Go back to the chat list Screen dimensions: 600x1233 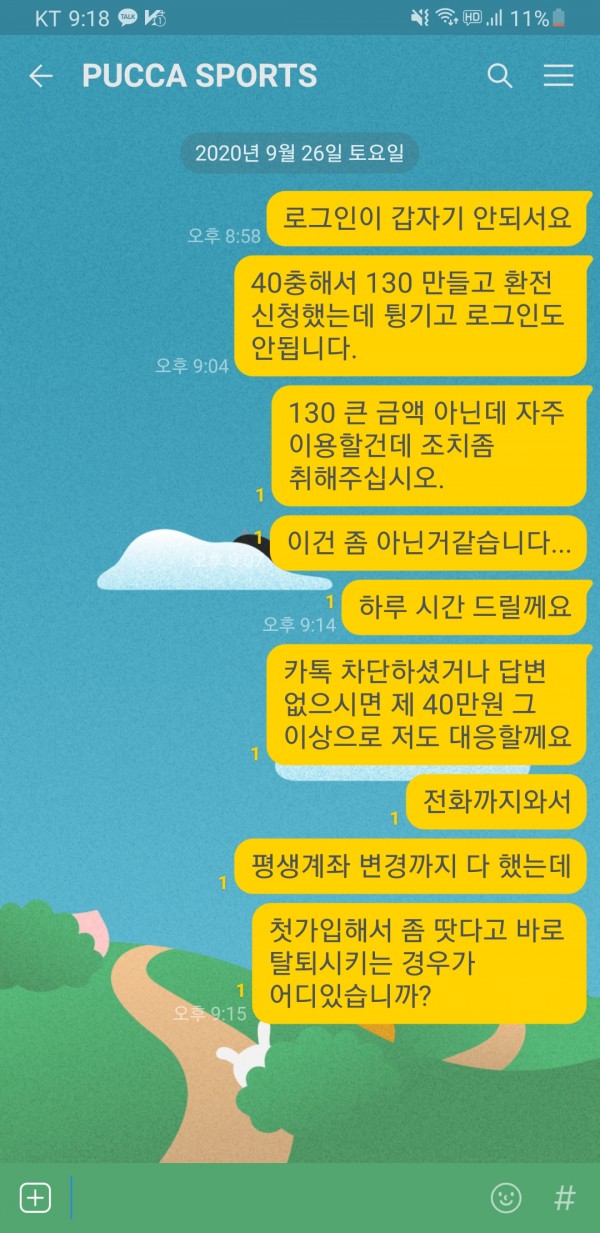[x=40, y=76]
